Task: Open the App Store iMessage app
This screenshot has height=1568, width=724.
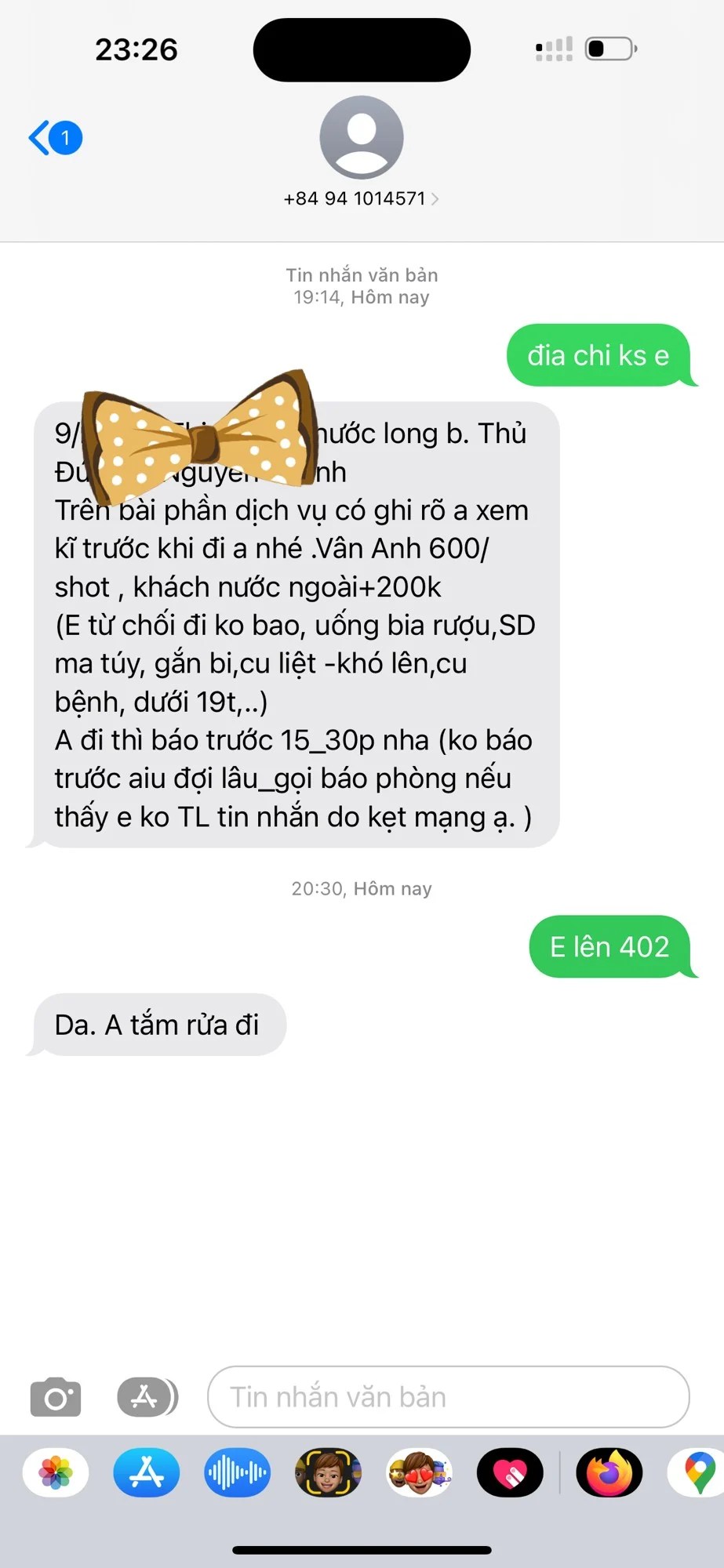Action: pyautogui.click(x=147, y=1473)
